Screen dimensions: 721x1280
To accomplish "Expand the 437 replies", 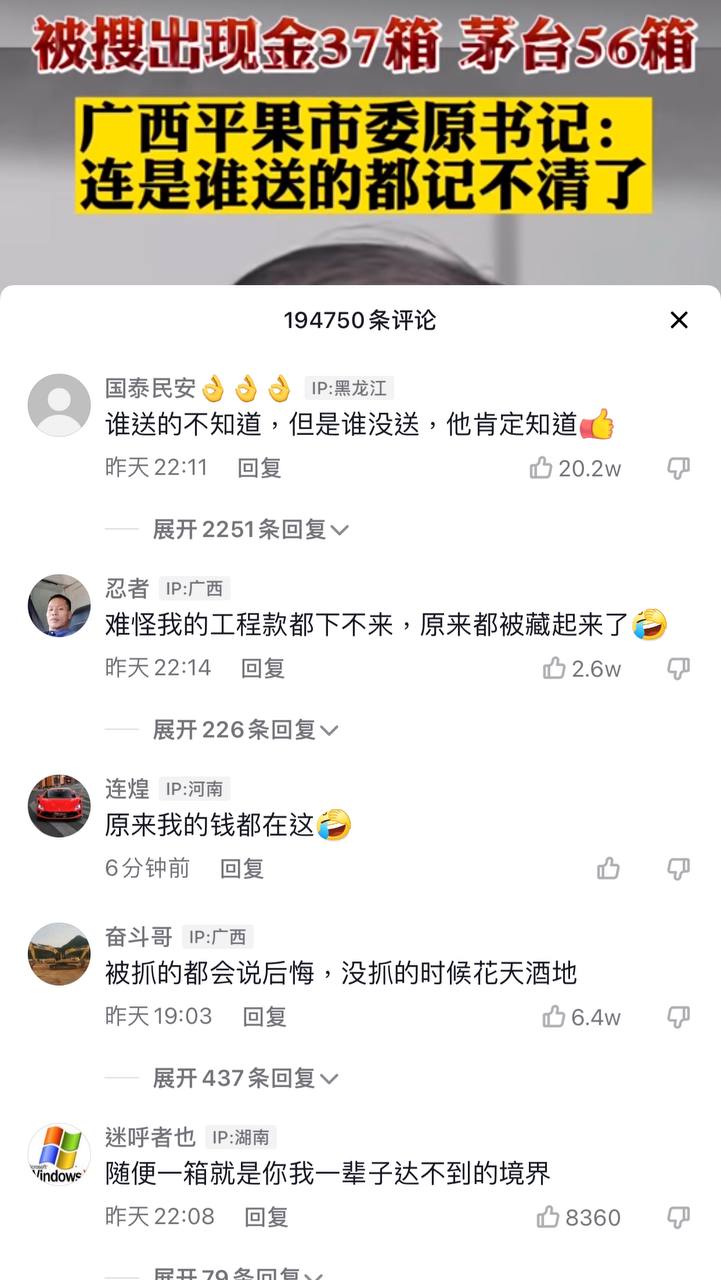I will (x=245, y=1078).
